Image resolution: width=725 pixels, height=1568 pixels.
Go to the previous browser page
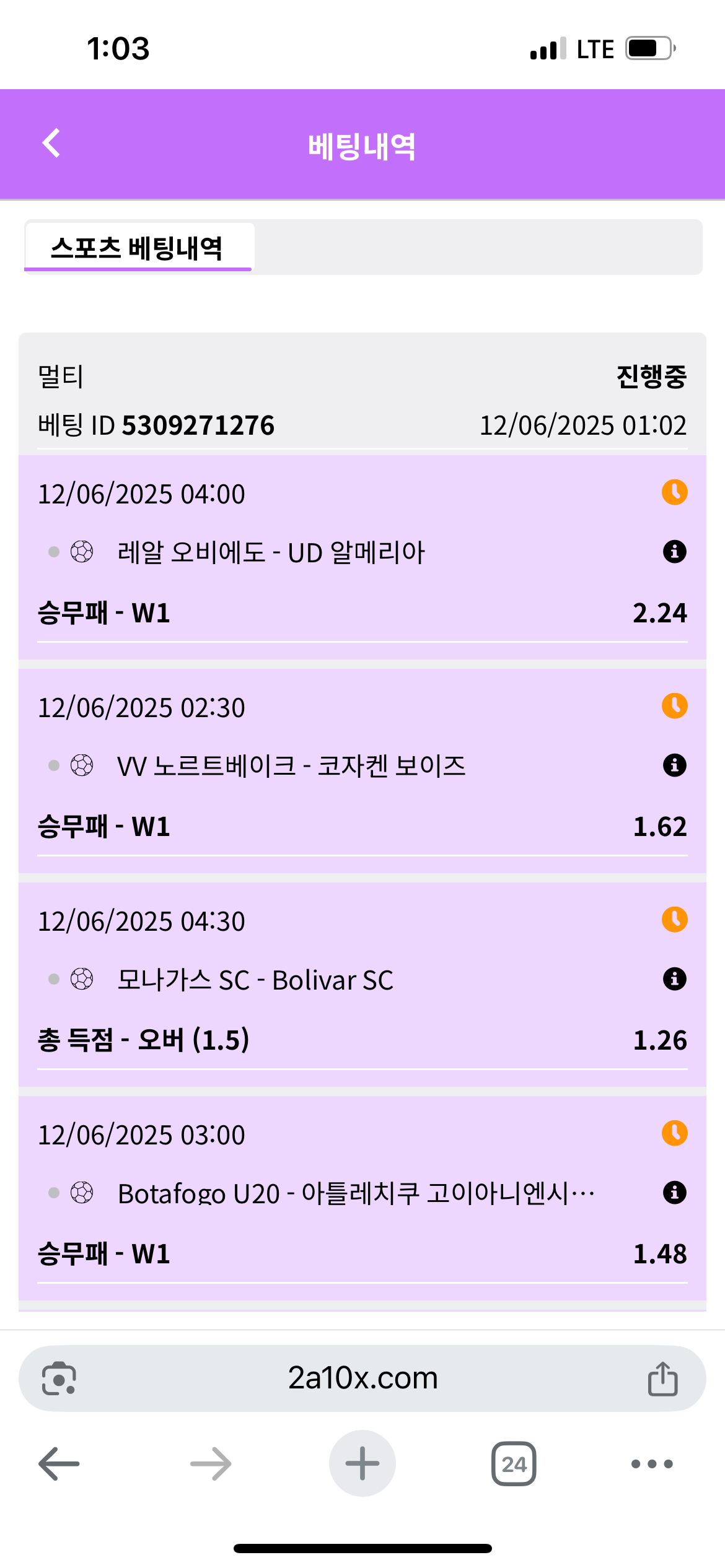point(59,1464)
